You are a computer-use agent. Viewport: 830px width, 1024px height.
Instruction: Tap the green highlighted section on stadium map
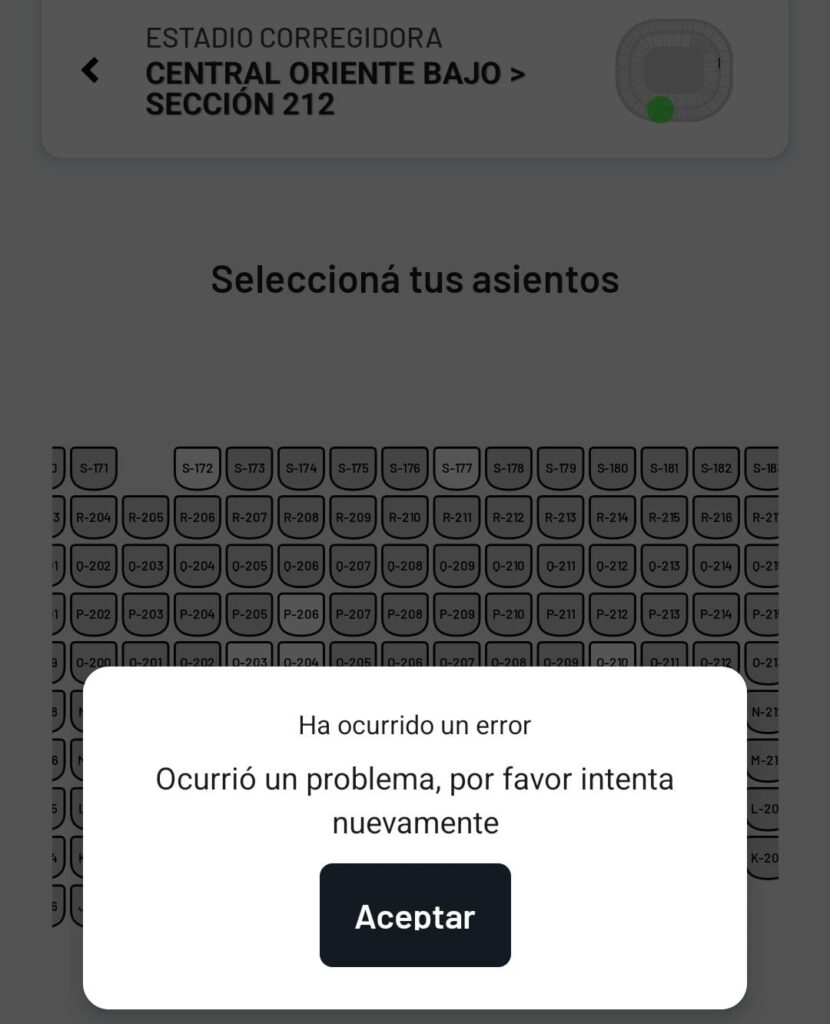658,107
